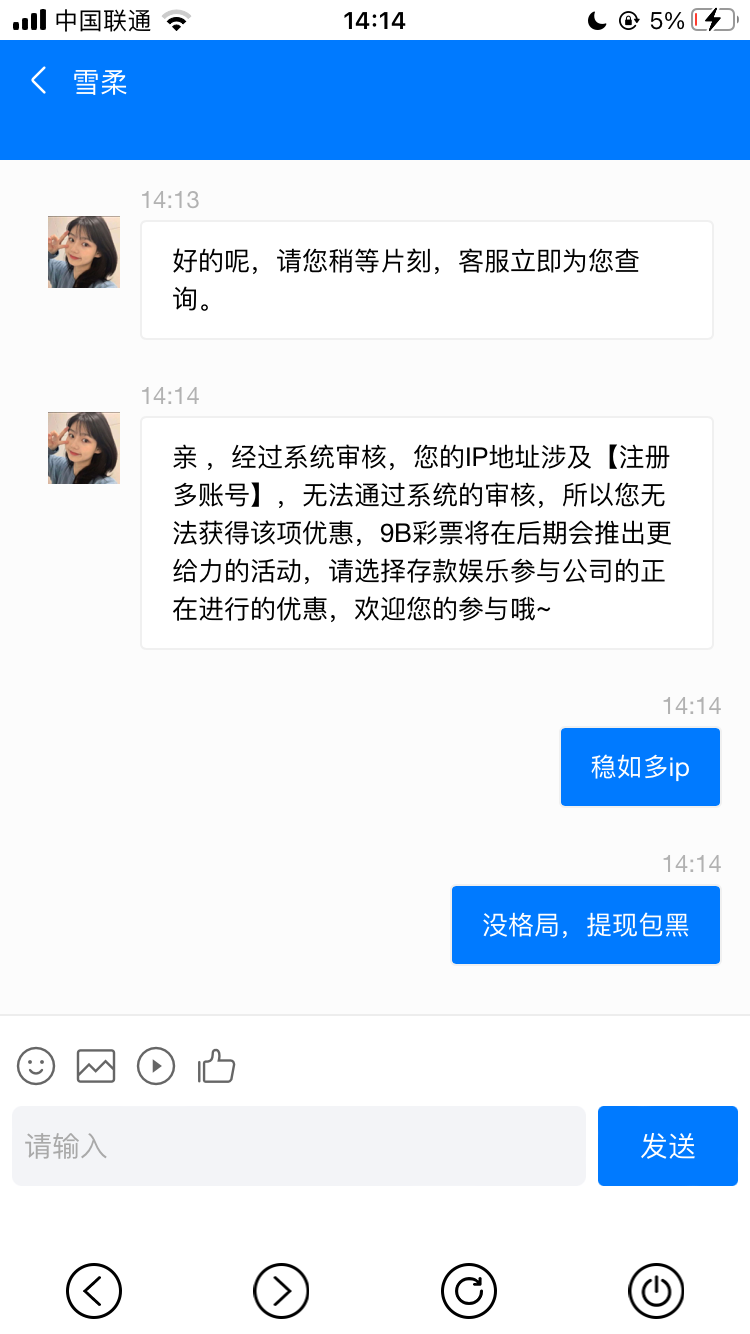Tap the power icon in bottom bar
750x1334 pixels.
pyautogui.click(x=656, y=1291)
